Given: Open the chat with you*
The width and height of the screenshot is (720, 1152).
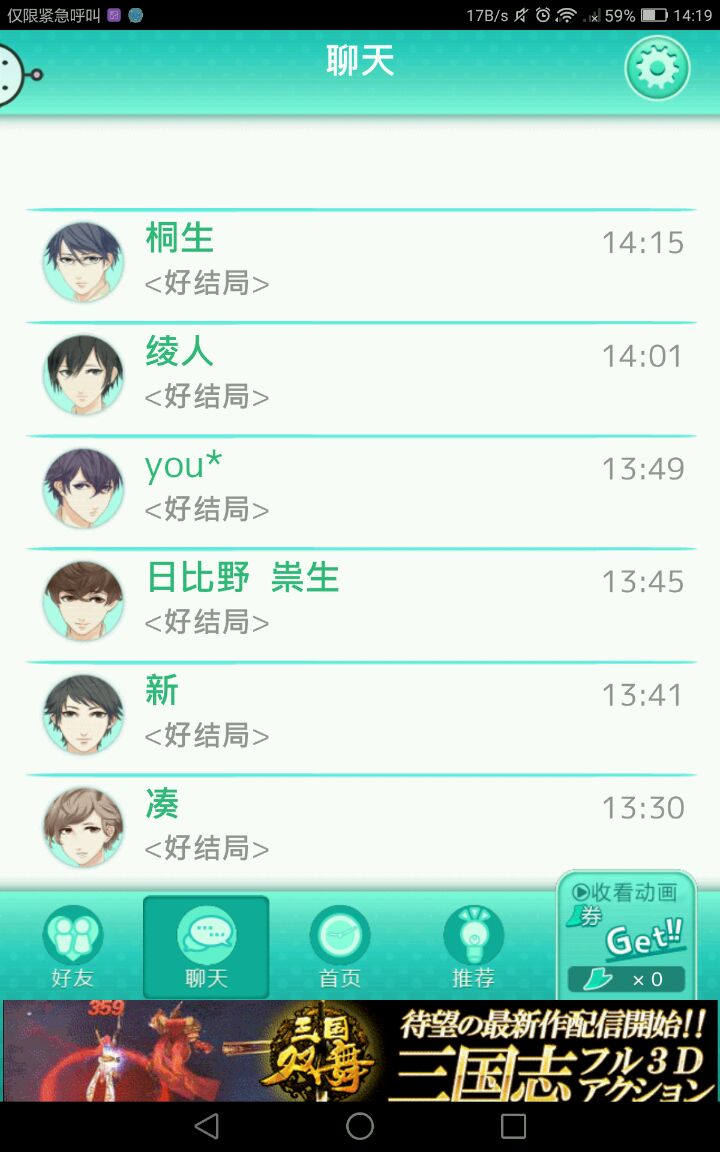Looking at the screenshot, I should pyautogui.click(x=360, y=488).
